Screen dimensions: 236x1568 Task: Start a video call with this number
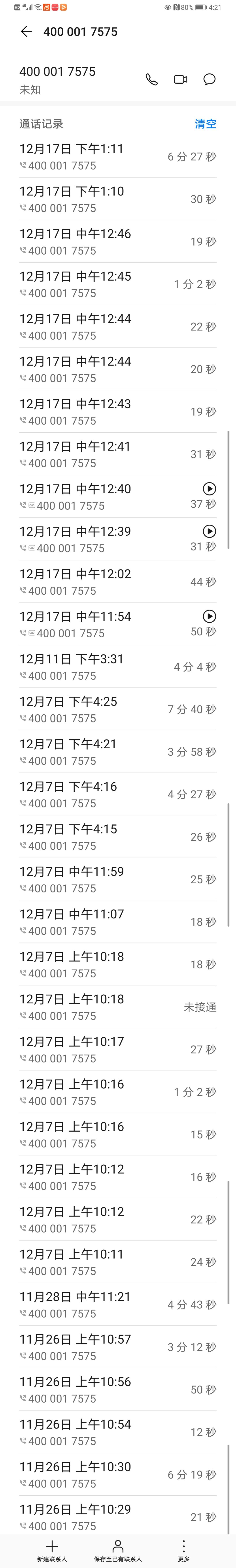pos(181,80)
